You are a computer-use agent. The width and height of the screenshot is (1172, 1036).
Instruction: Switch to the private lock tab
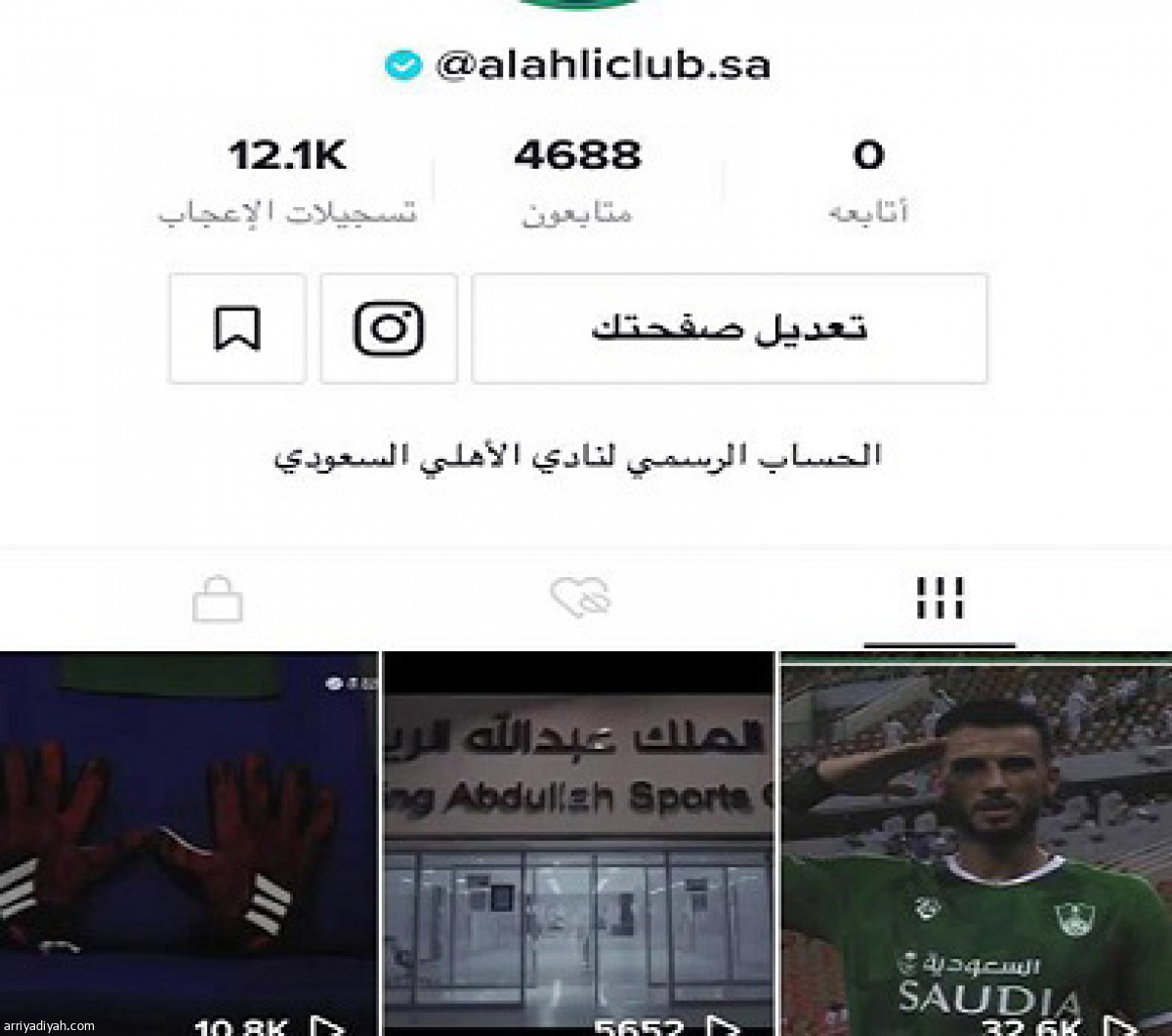click(217, 600)
